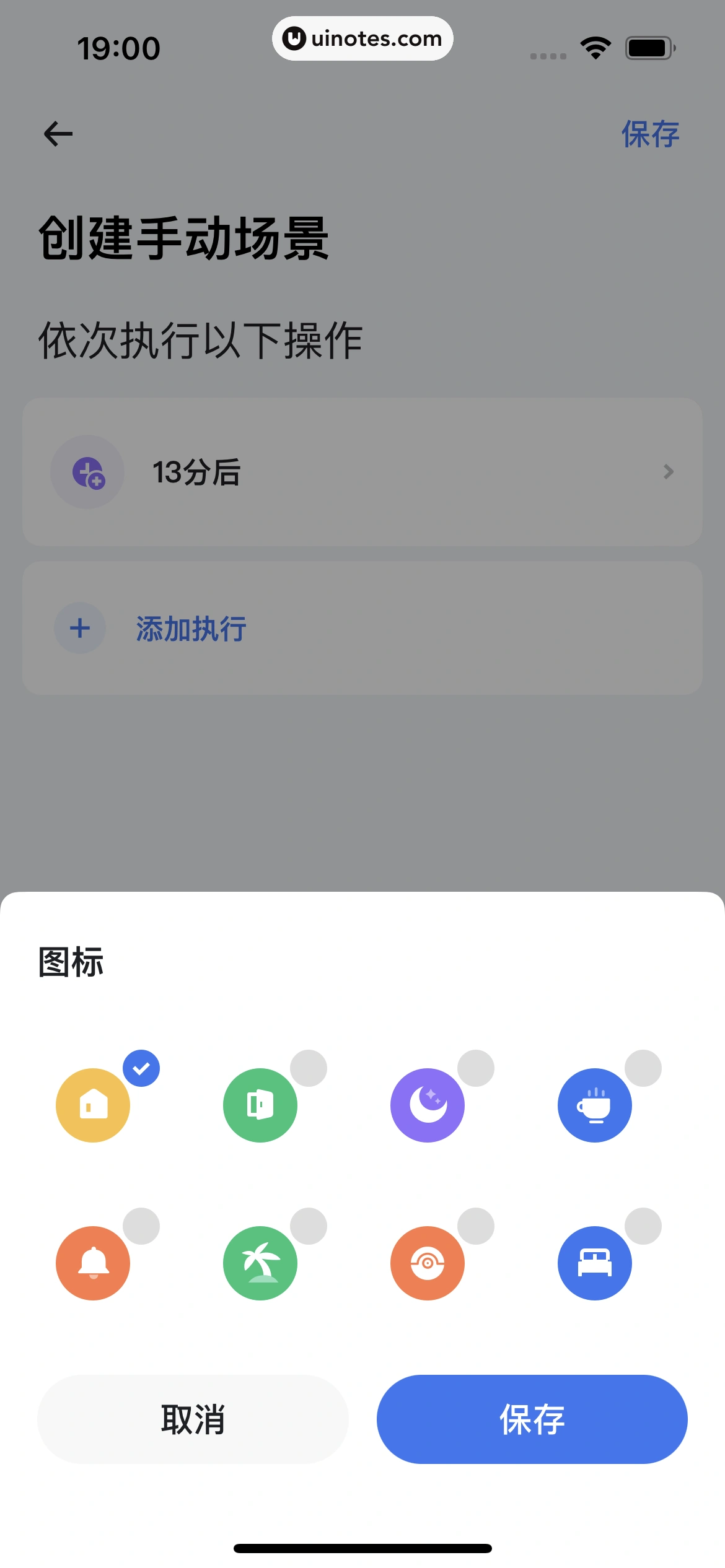Screen dimensions: 725x1568
Task: Select the gray circle beside the moon icon
Action: click(475, 1068)
